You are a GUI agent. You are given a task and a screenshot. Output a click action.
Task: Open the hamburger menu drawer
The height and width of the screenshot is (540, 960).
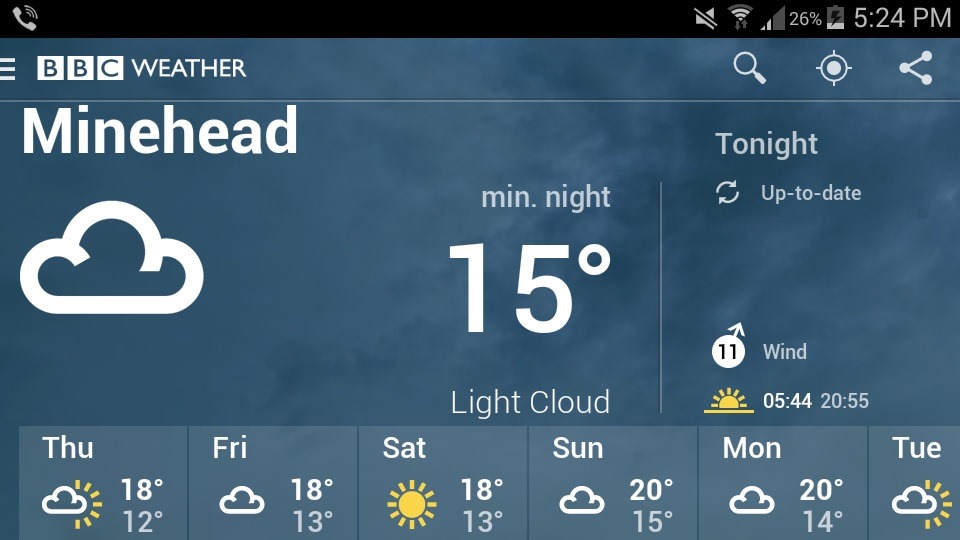pyautogui.click(x=9, y=69)
